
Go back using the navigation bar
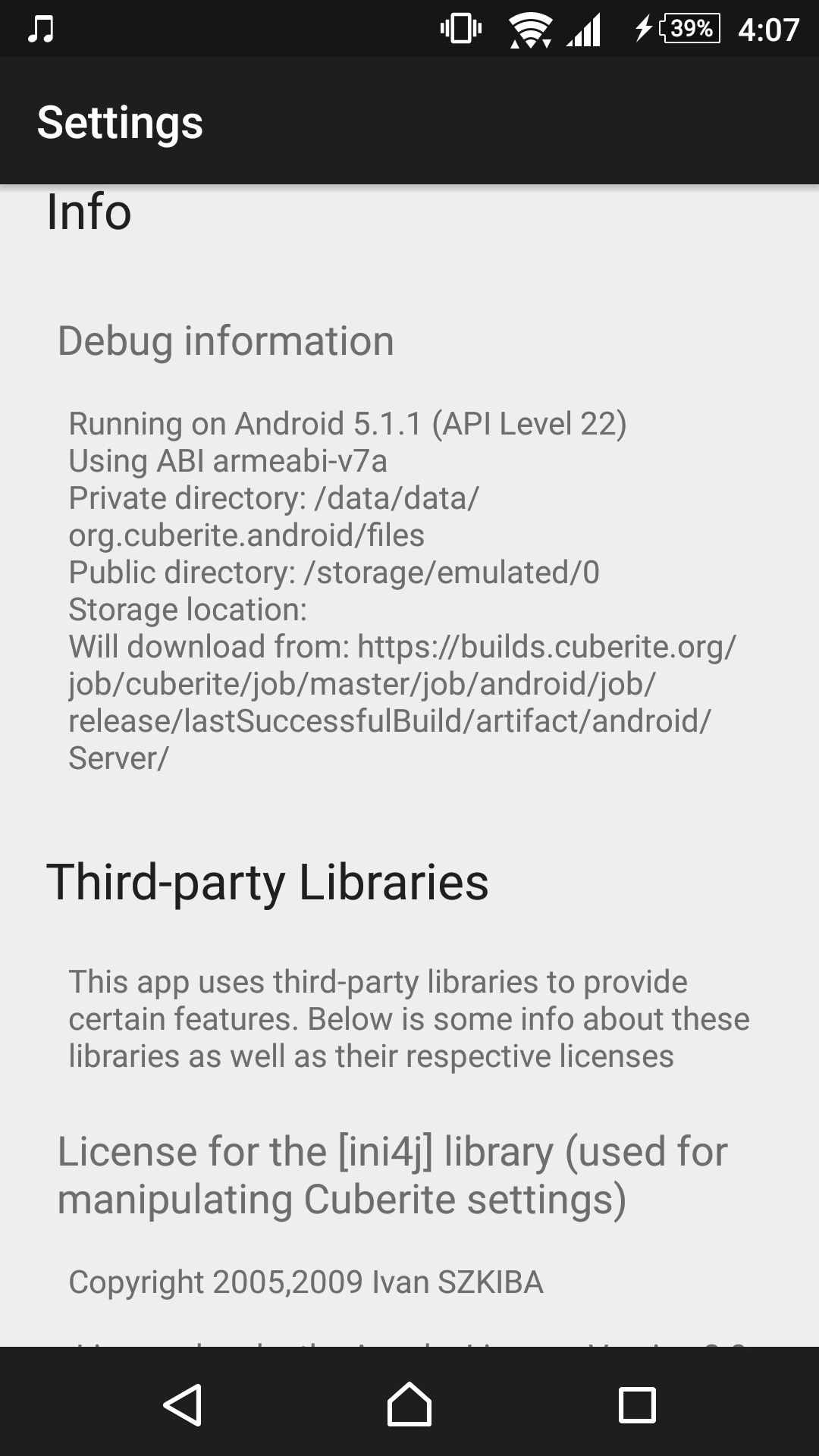click(182, 1404)
